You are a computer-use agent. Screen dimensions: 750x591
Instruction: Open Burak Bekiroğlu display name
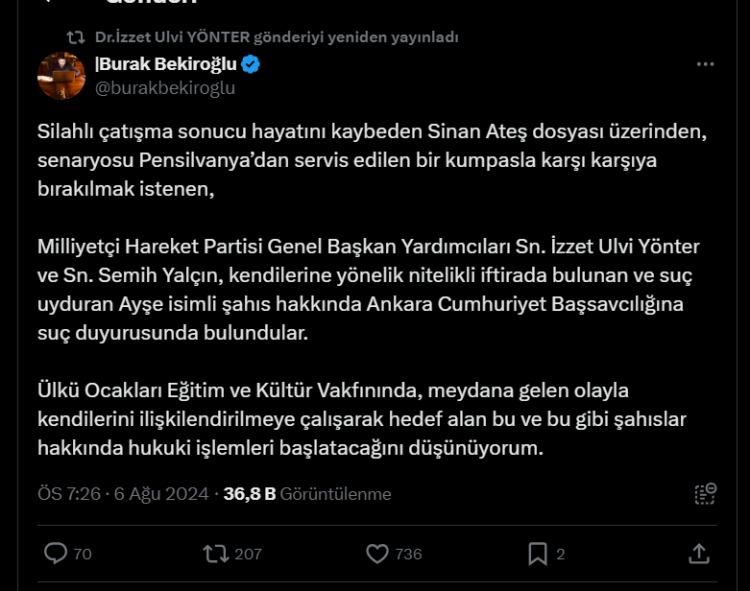[x=167, y=64]
